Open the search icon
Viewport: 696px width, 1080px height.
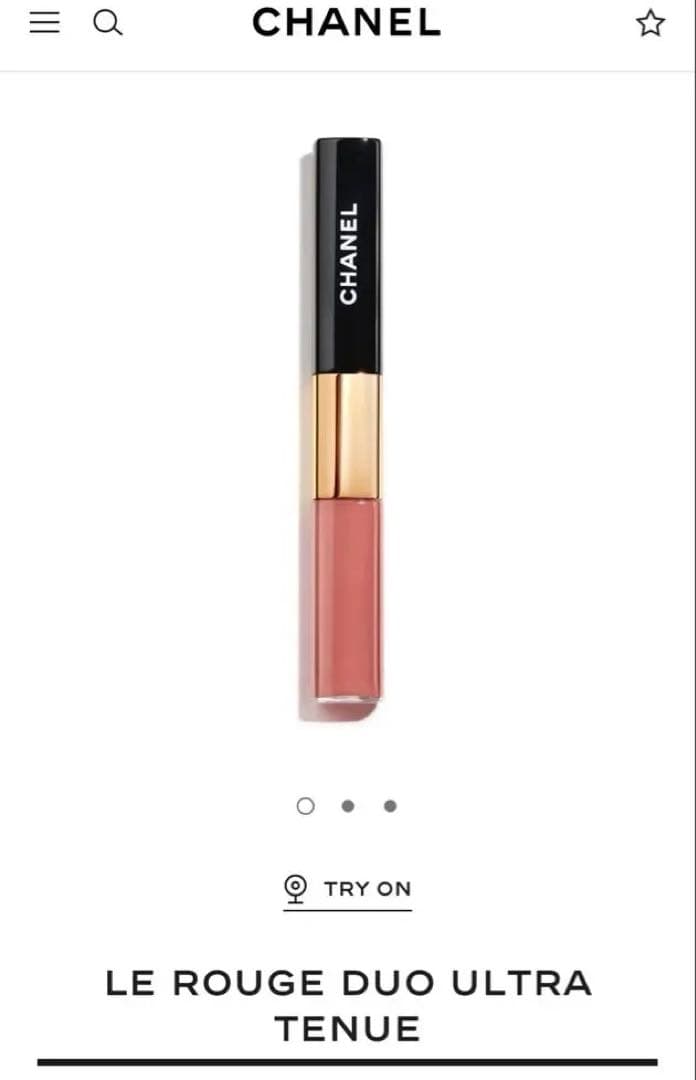[108, 23]
